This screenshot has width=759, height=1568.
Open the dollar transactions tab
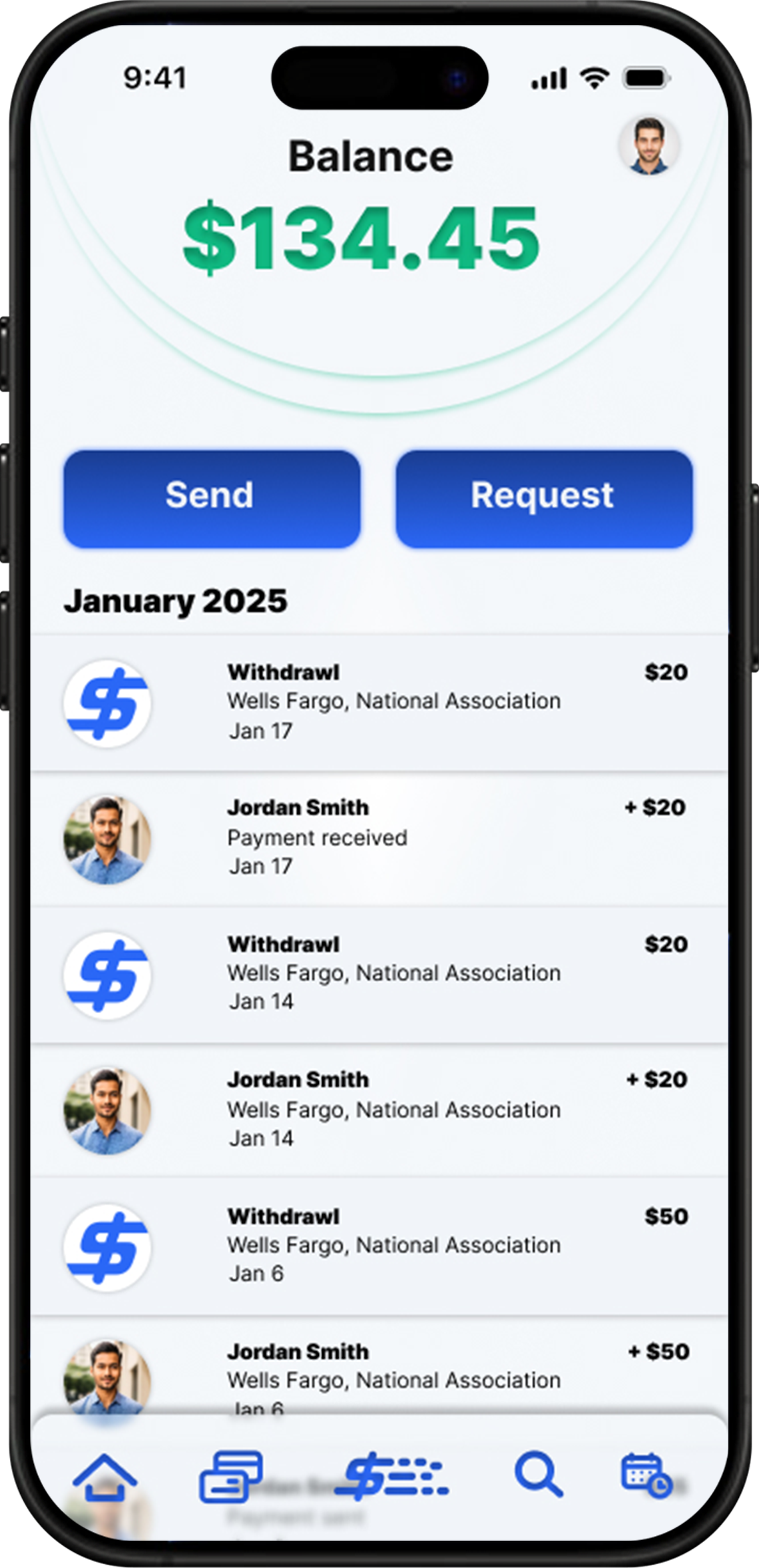pos(391,1476)
